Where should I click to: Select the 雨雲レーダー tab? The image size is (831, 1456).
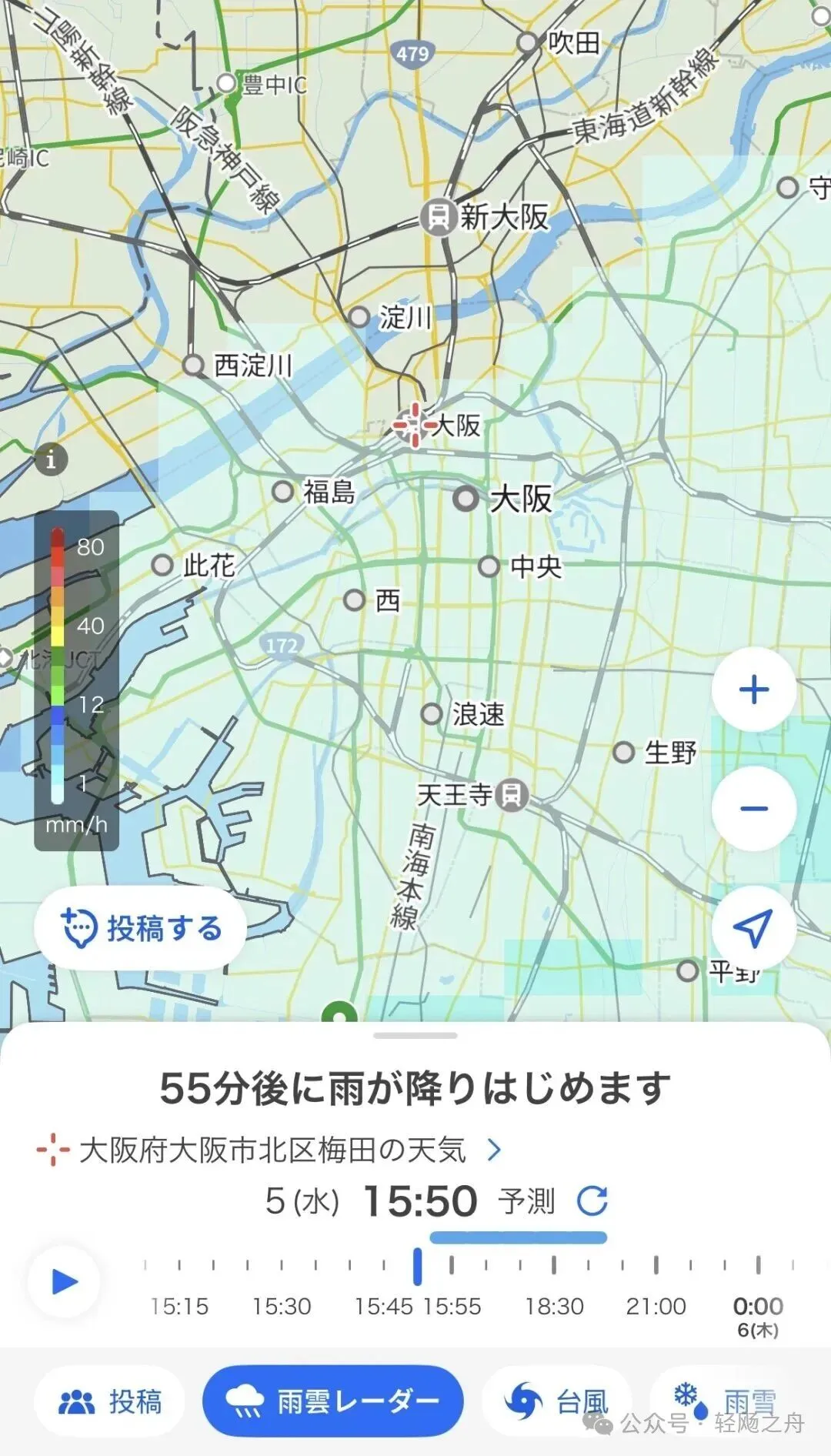[333, 1401]
